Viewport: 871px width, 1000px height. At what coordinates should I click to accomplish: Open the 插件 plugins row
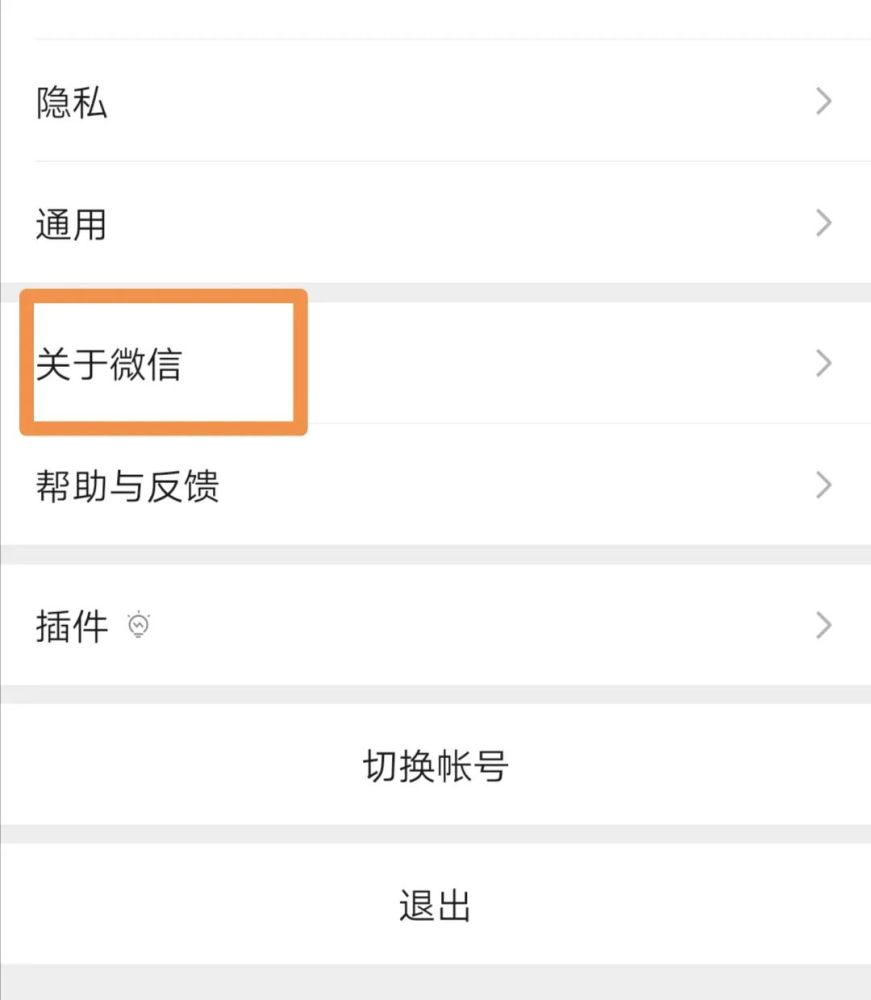(x=436, y=625)
